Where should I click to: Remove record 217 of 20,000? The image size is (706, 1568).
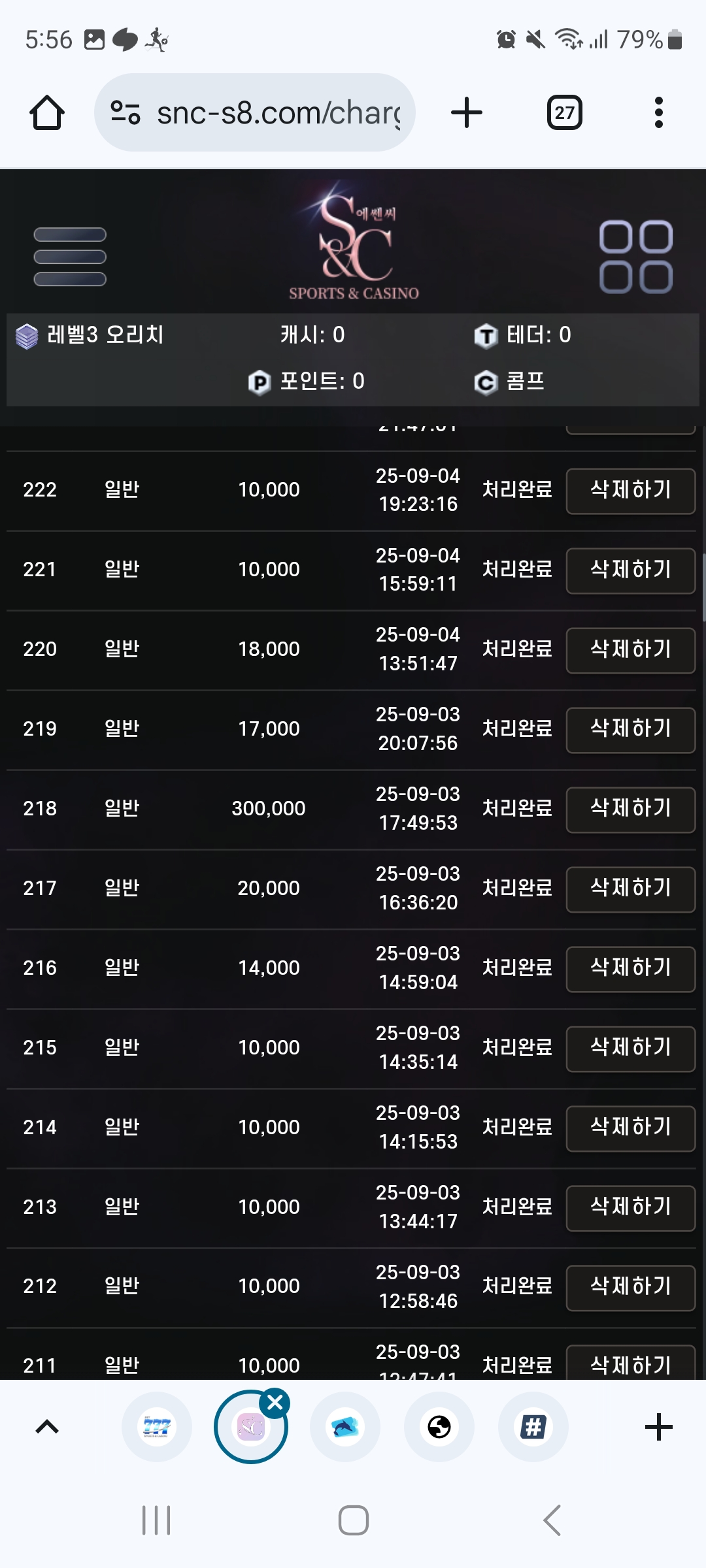630,889
